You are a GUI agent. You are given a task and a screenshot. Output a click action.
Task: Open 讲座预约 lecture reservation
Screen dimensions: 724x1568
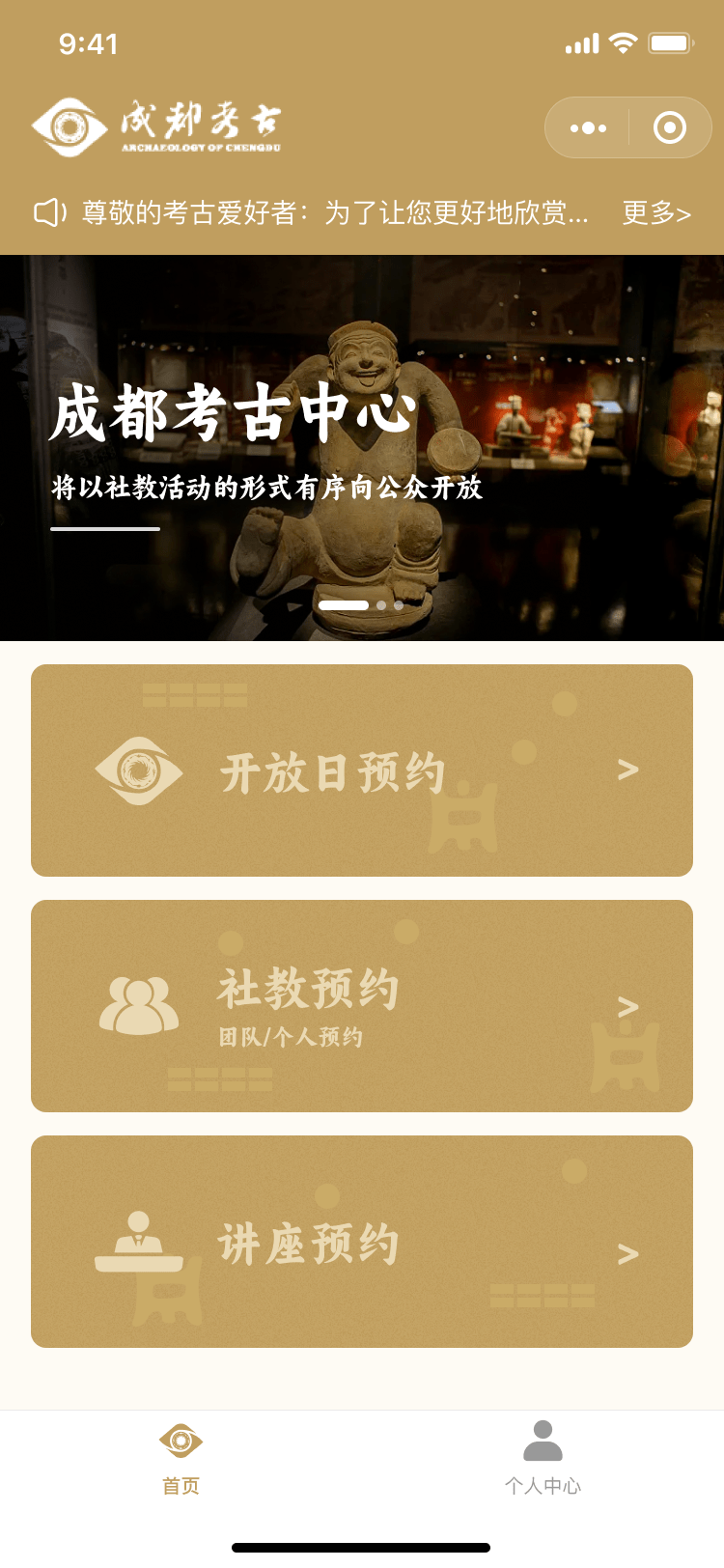tap(362, 1242)
